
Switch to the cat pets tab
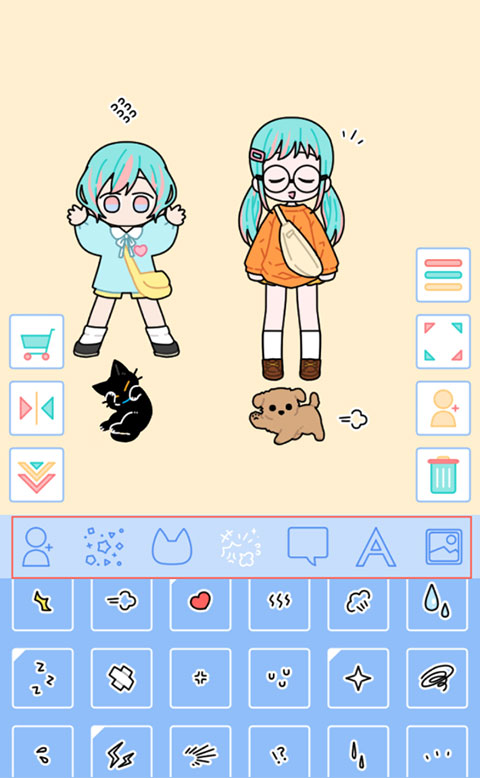coord(172,547)
